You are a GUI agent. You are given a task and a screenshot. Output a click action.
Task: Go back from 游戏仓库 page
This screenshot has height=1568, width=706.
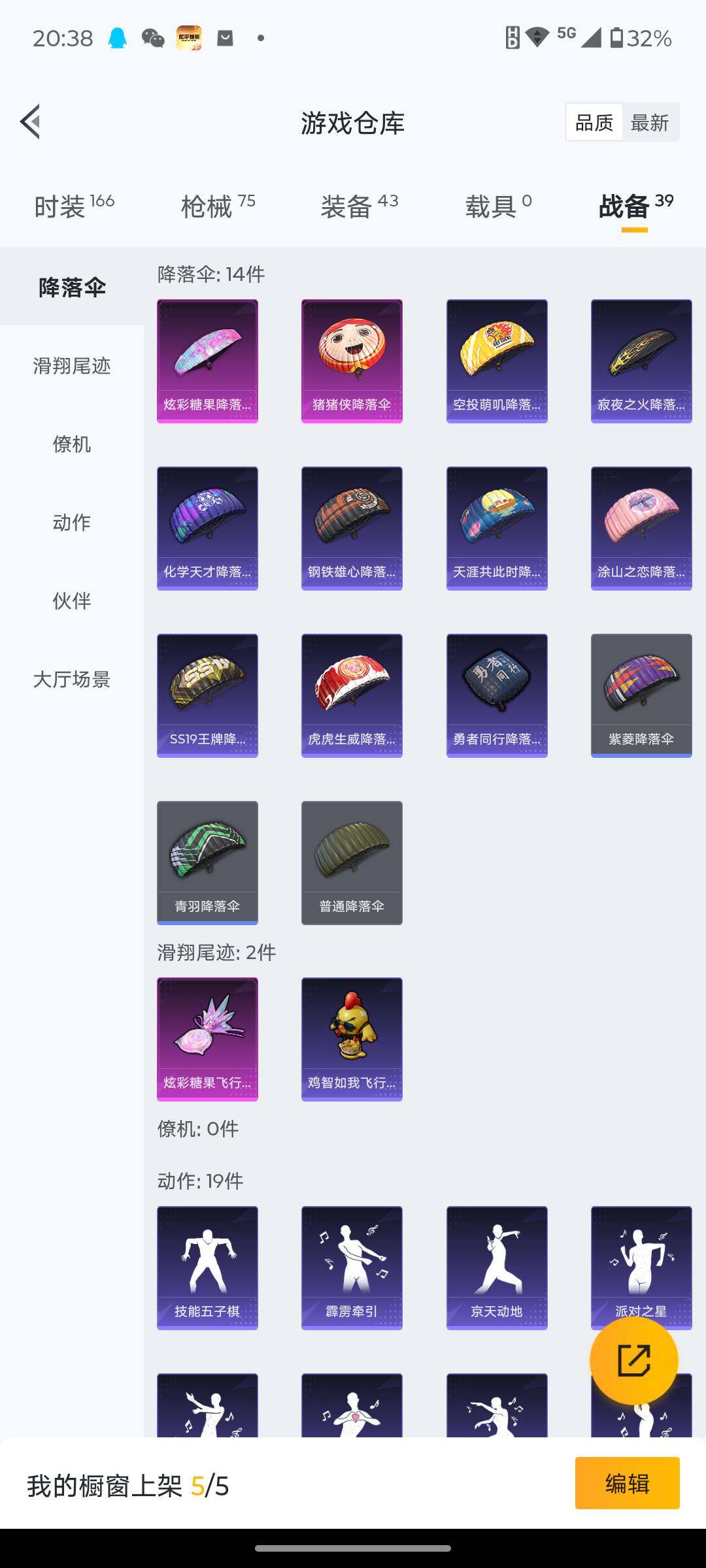[30, 122]
